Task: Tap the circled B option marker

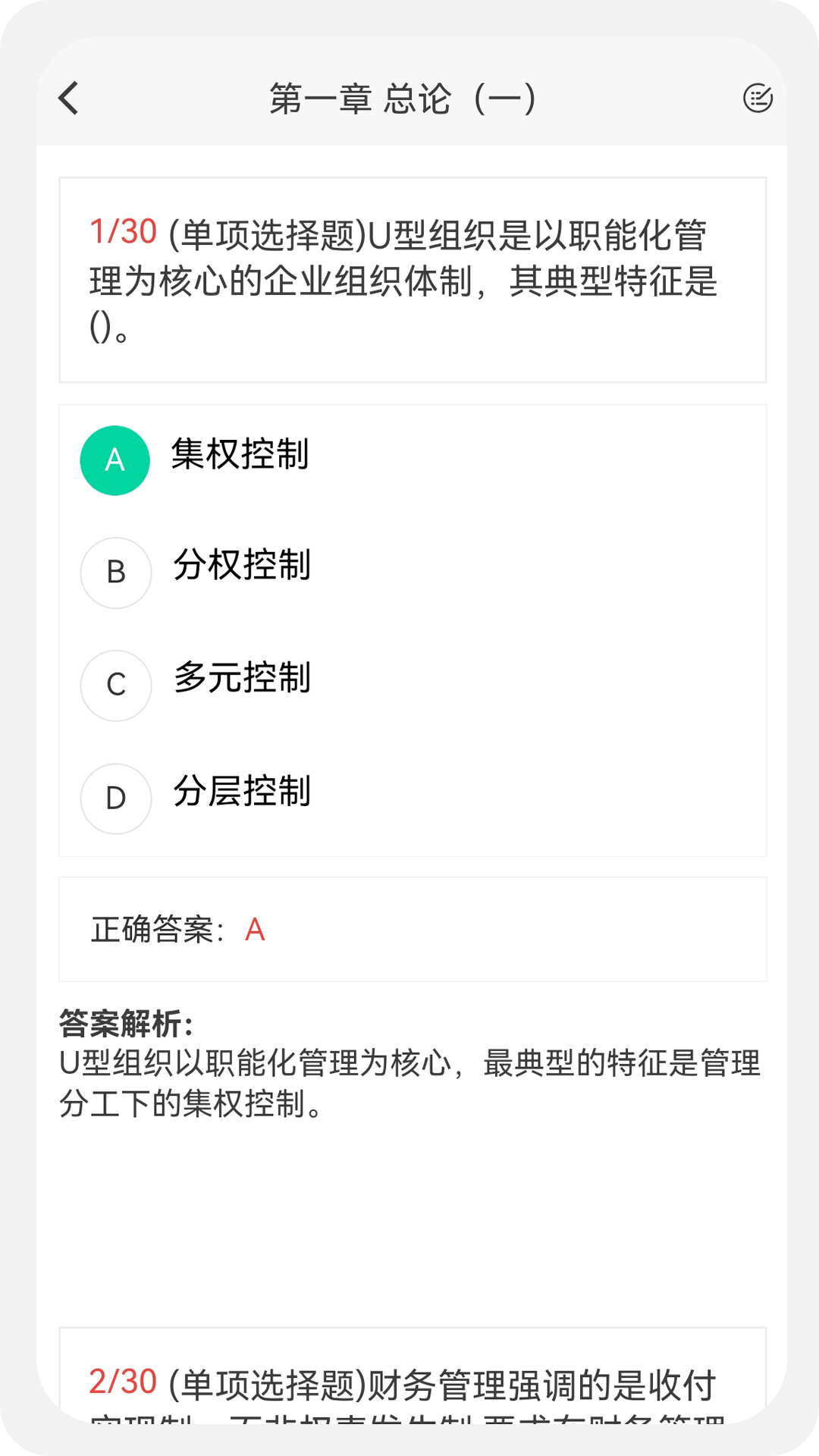Action: (115, 572)
